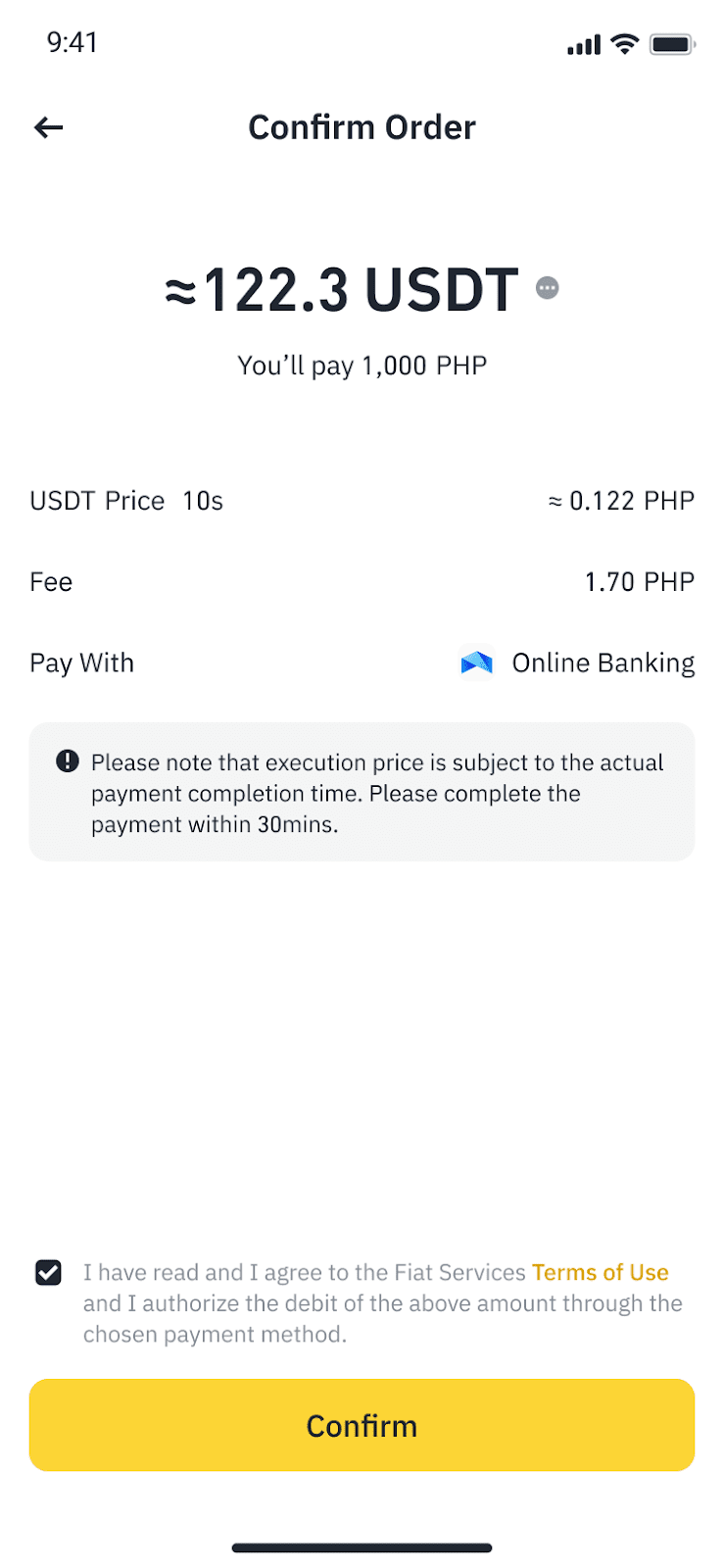
Task: Go back from Confirm Order
Action: pyautogui.click(x=48, y=127)
